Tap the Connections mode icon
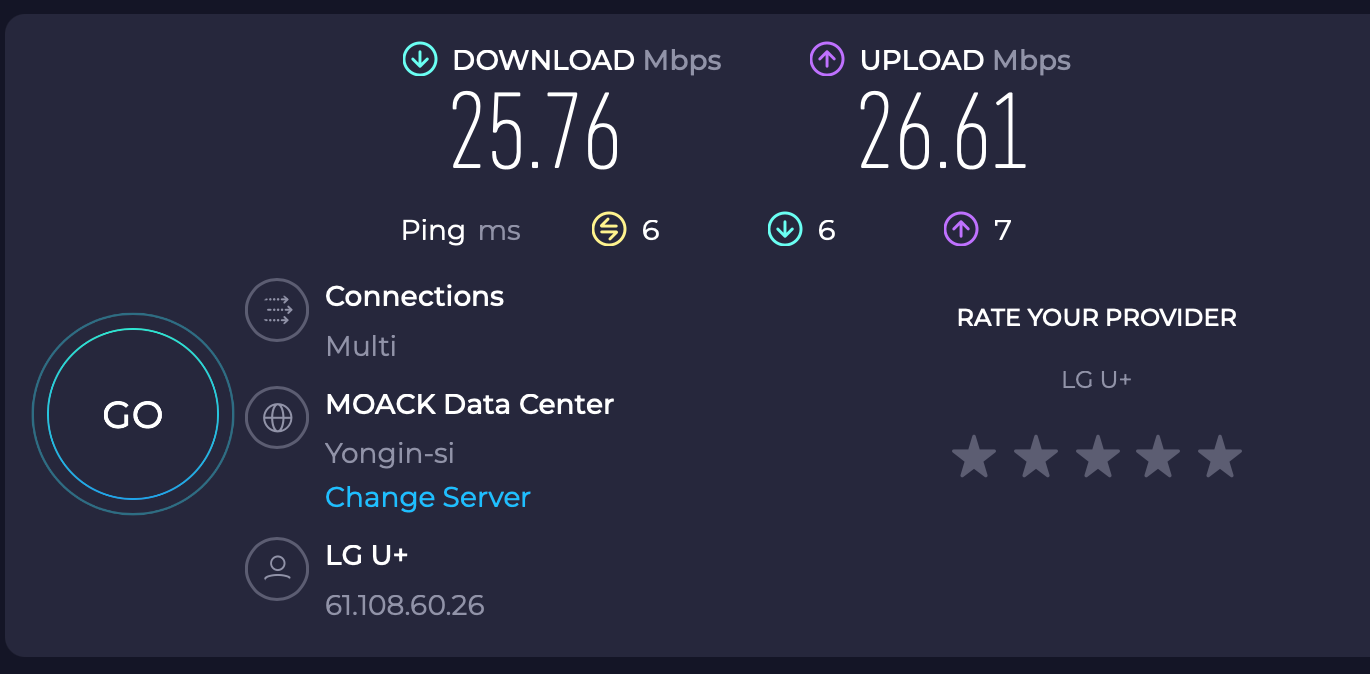This screenshot has height=674, width=1370. pyautogui.click(x=277, y=310)
